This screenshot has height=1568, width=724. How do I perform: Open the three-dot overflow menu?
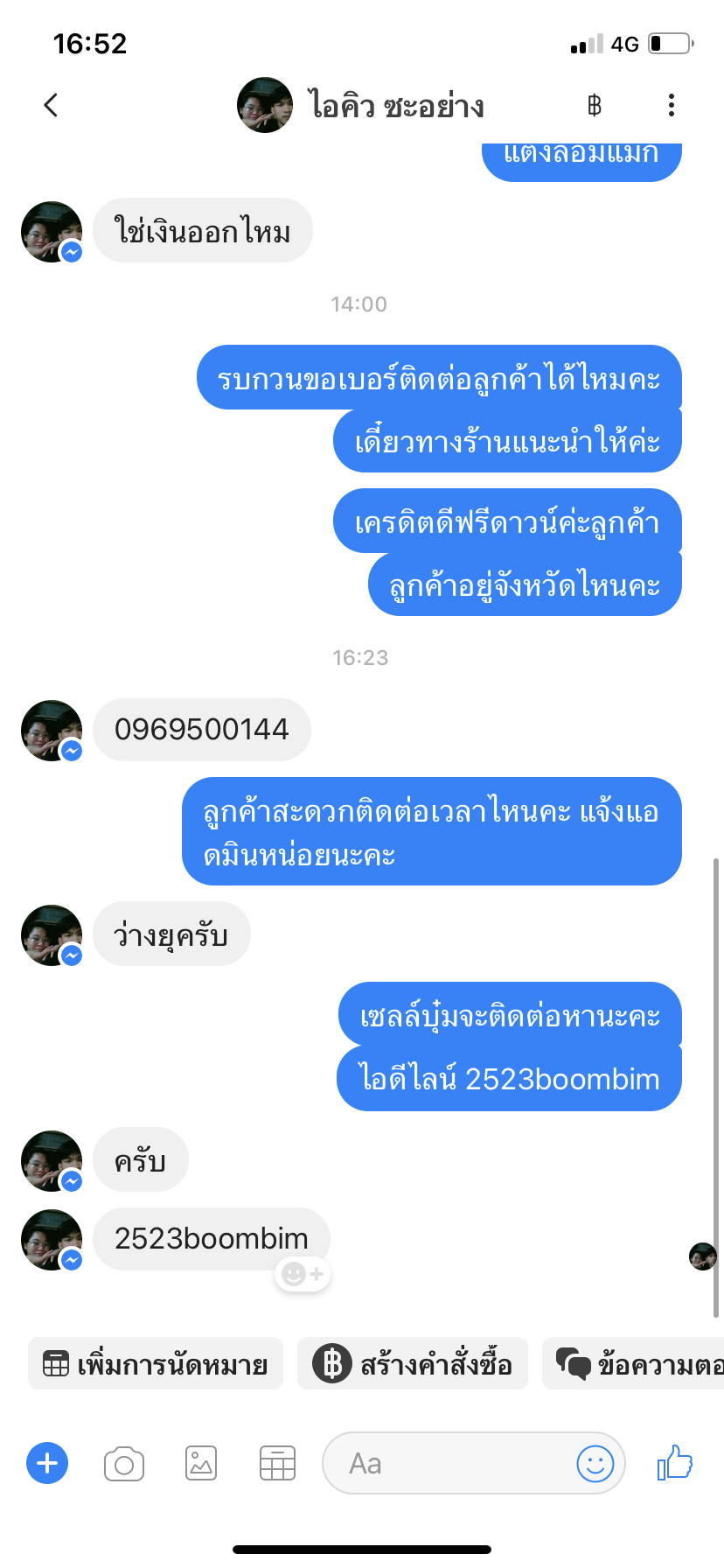pos(671,105)
